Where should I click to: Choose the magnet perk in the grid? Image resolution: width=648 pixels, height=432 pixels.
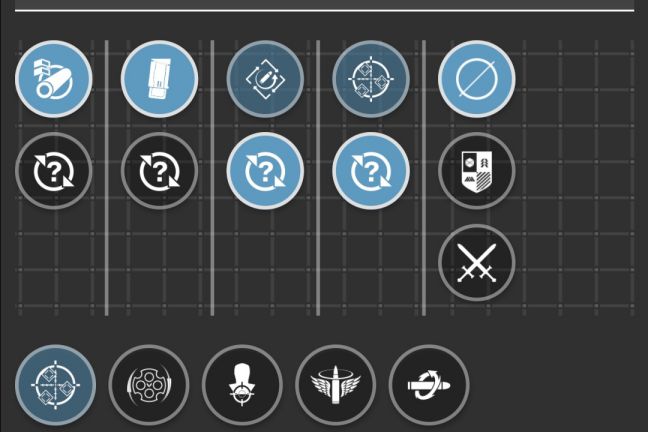[x=265, y=78]
